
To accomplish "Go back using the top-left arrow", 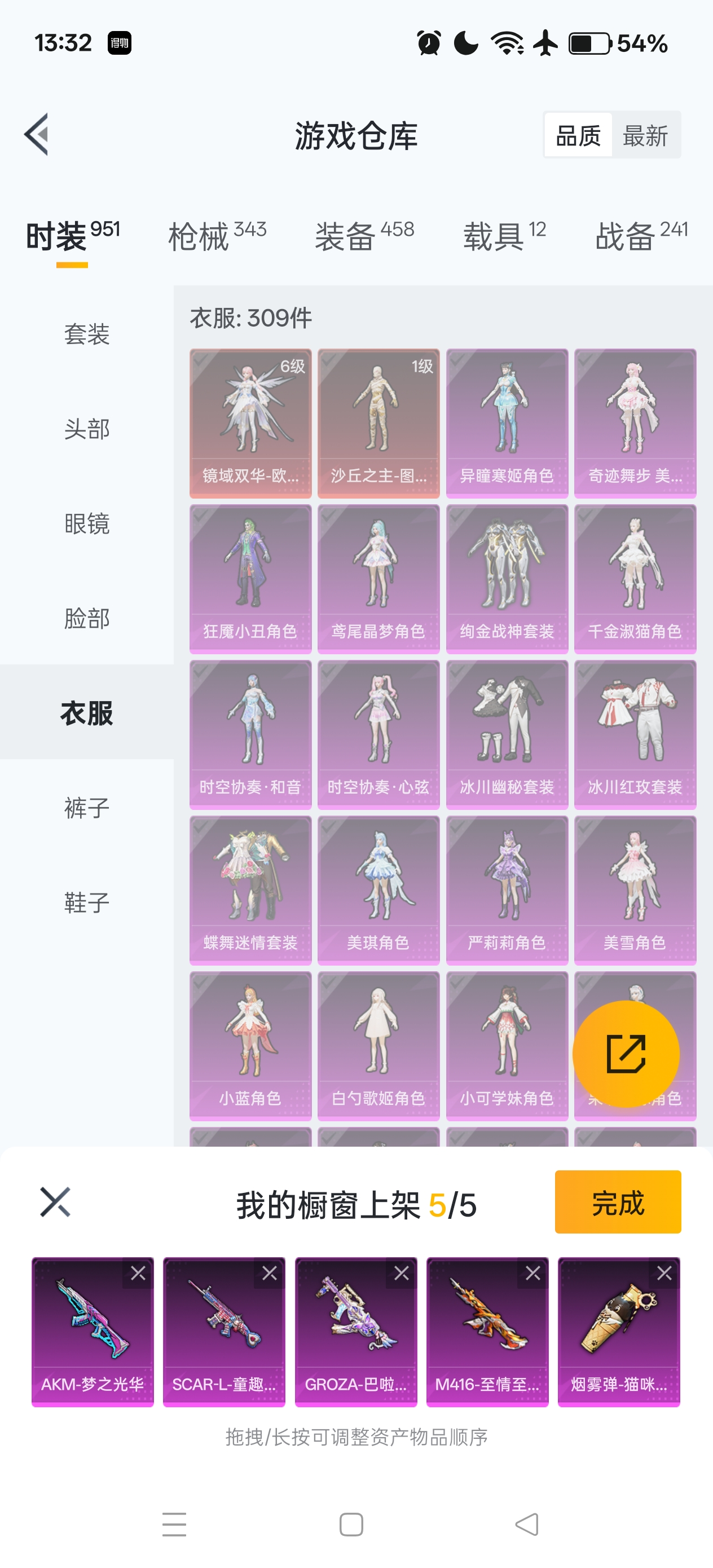I will tap(37, 135).
